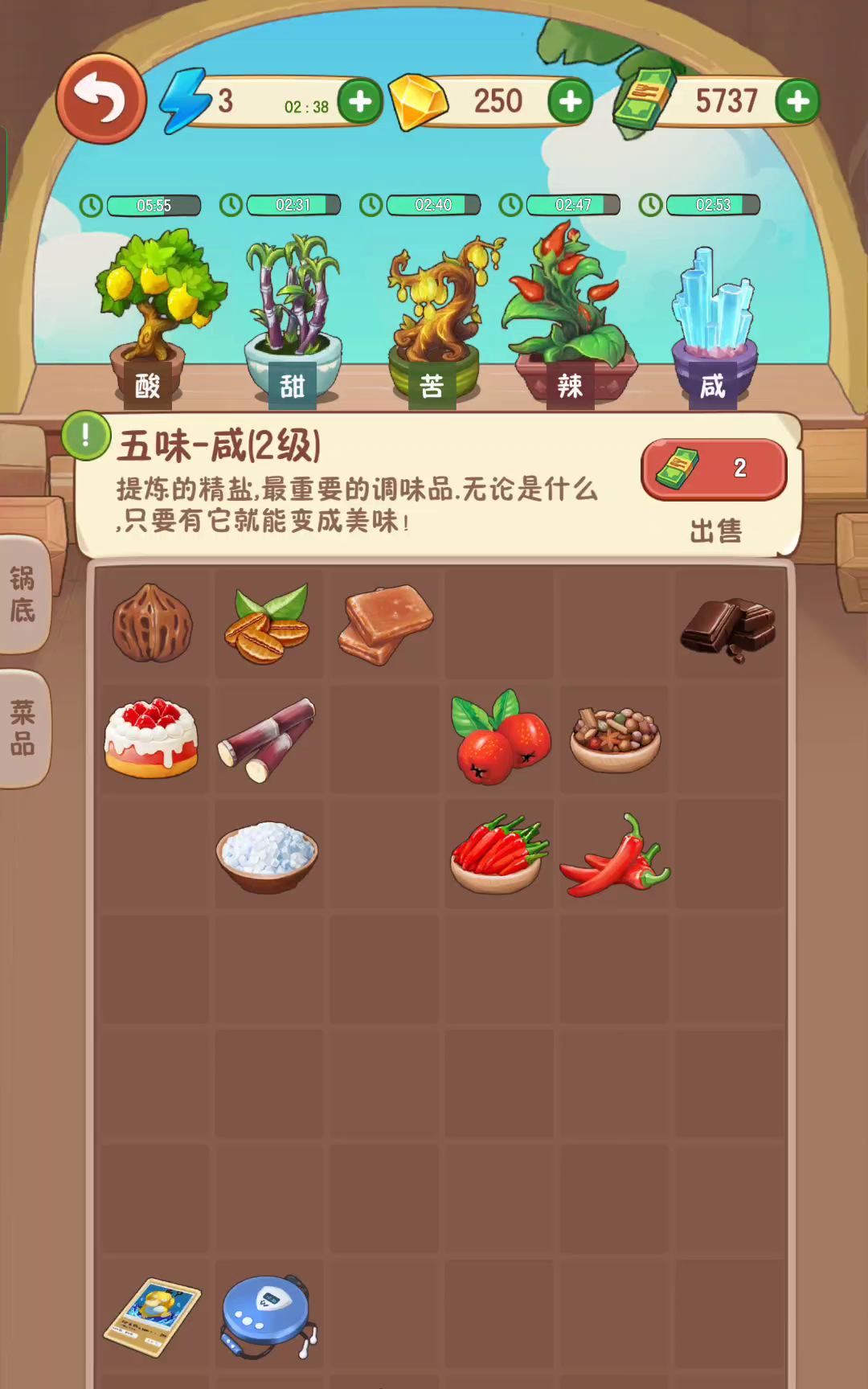Tap the bowl of red chilies
Screen dimensions: 868x1389
pyautogui.click(x=497, y=854)
